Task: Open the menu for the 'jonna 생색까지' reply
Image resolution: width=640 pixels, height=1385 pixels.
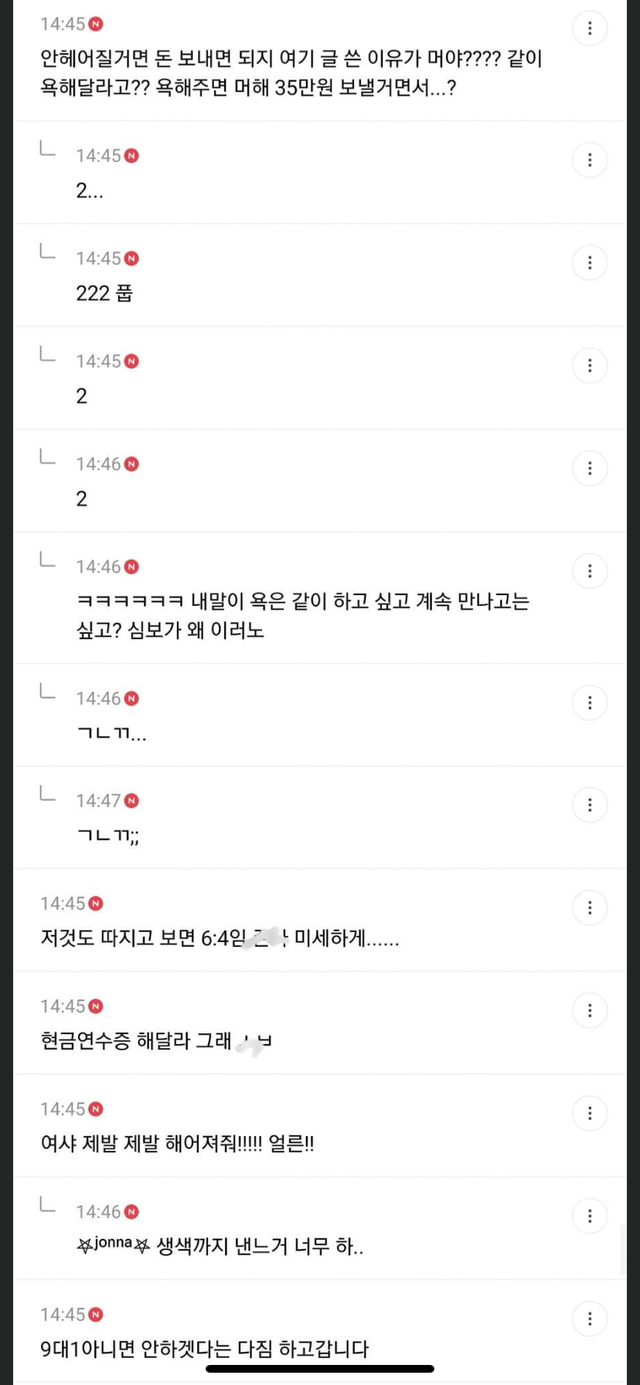Action: [x=590, y=1216]
